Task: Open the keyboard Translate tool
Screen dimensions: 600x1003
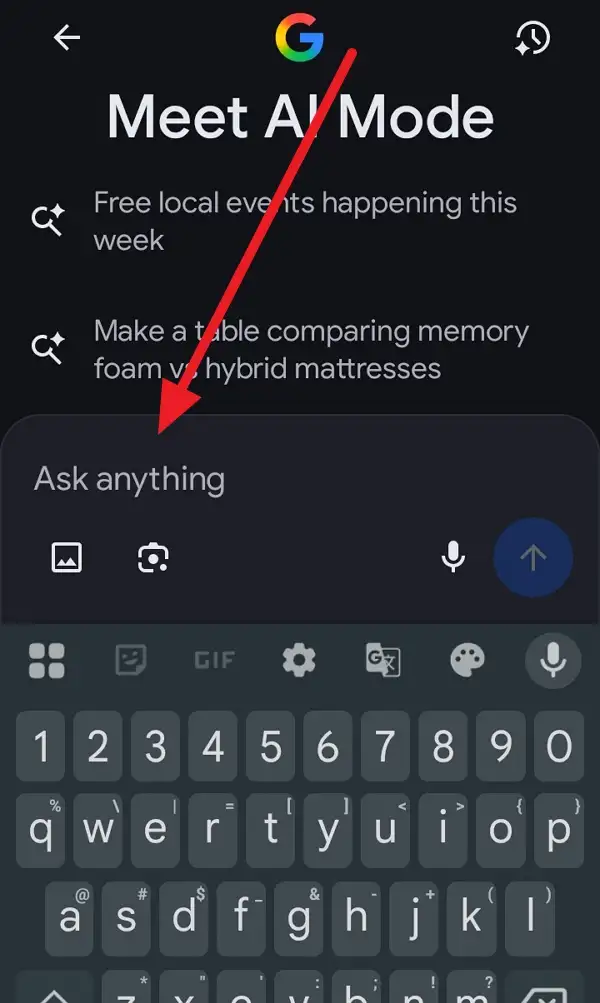Action: (383, 660)
